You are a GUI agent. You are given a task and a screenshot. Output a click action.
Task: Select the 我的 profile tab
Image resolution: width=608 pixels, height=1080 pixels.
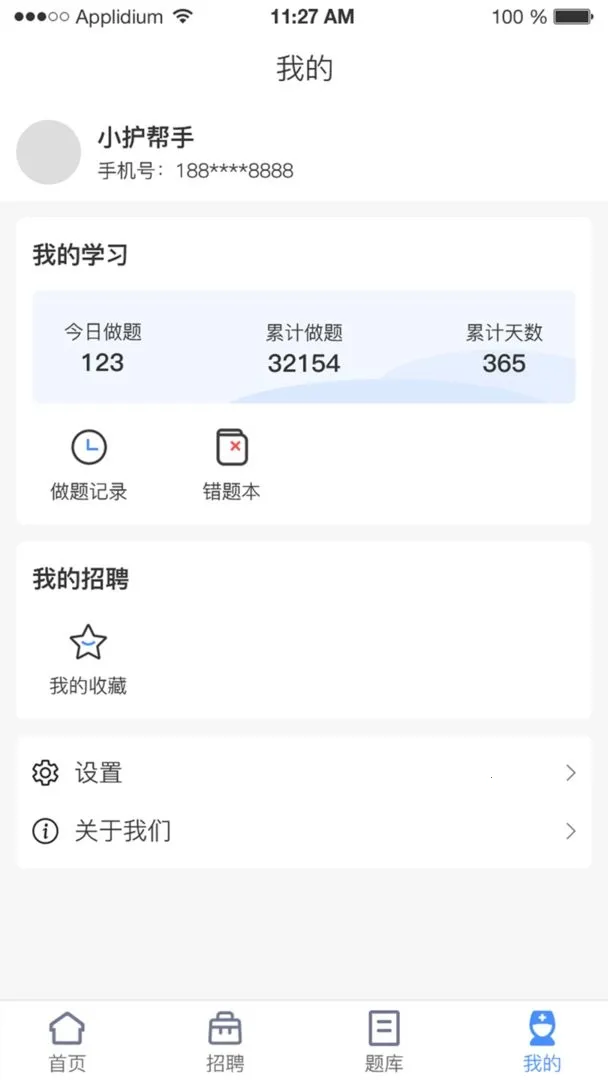542,1040
